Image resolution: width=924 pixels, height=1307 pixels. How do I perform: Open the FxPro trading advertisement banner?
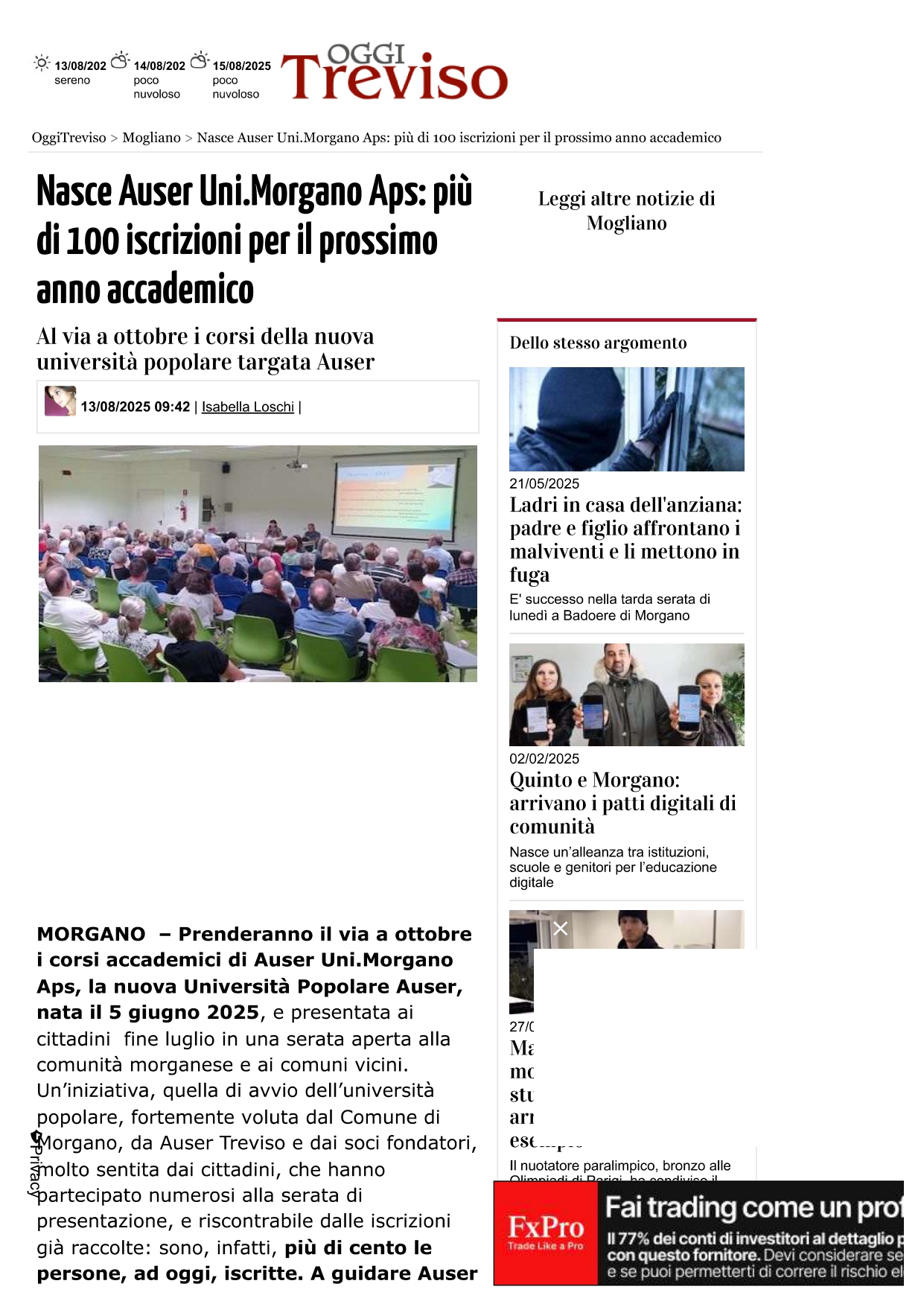(x=698, y=1233)
